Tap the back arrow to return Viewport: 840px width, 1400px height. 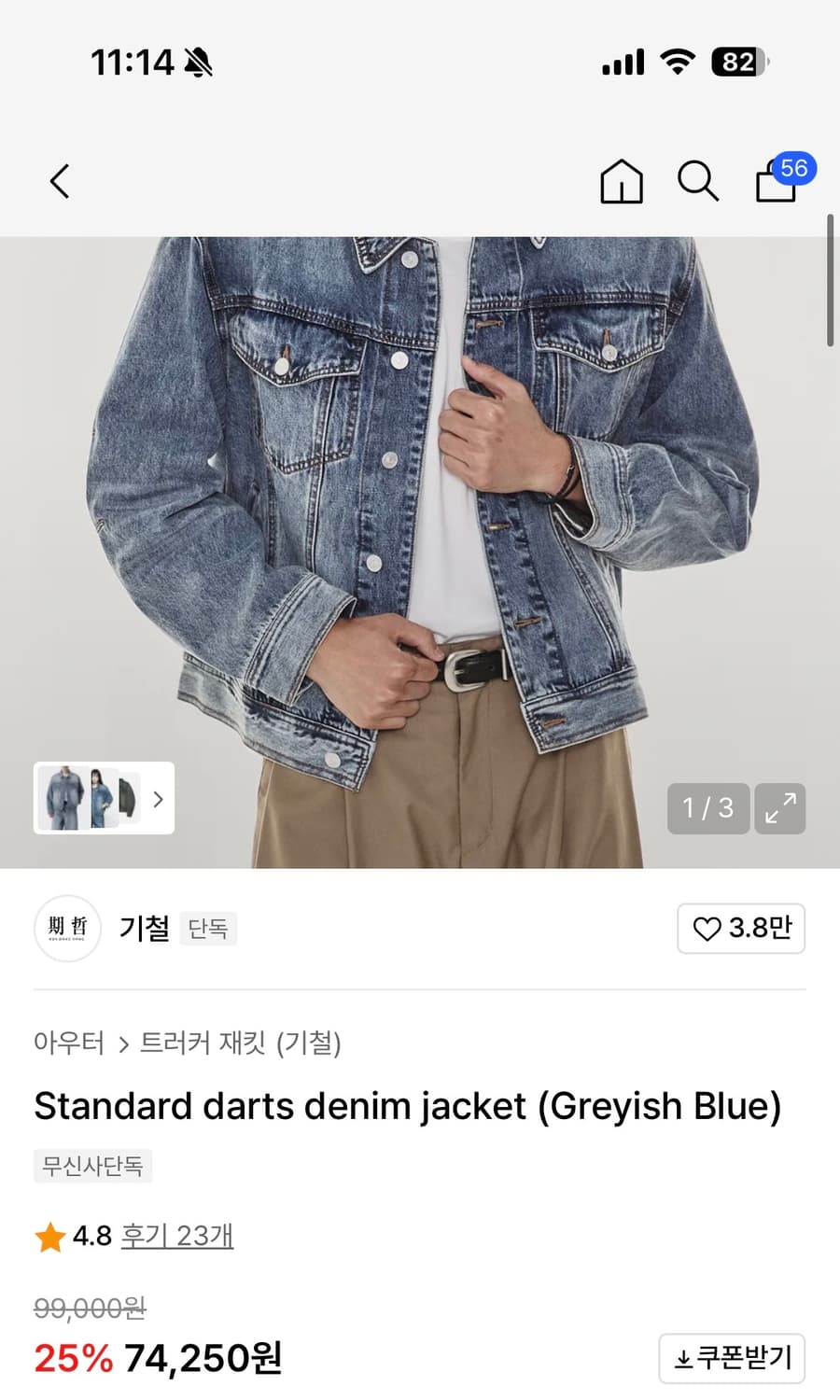pyautogui.click(x=60, y=182)
